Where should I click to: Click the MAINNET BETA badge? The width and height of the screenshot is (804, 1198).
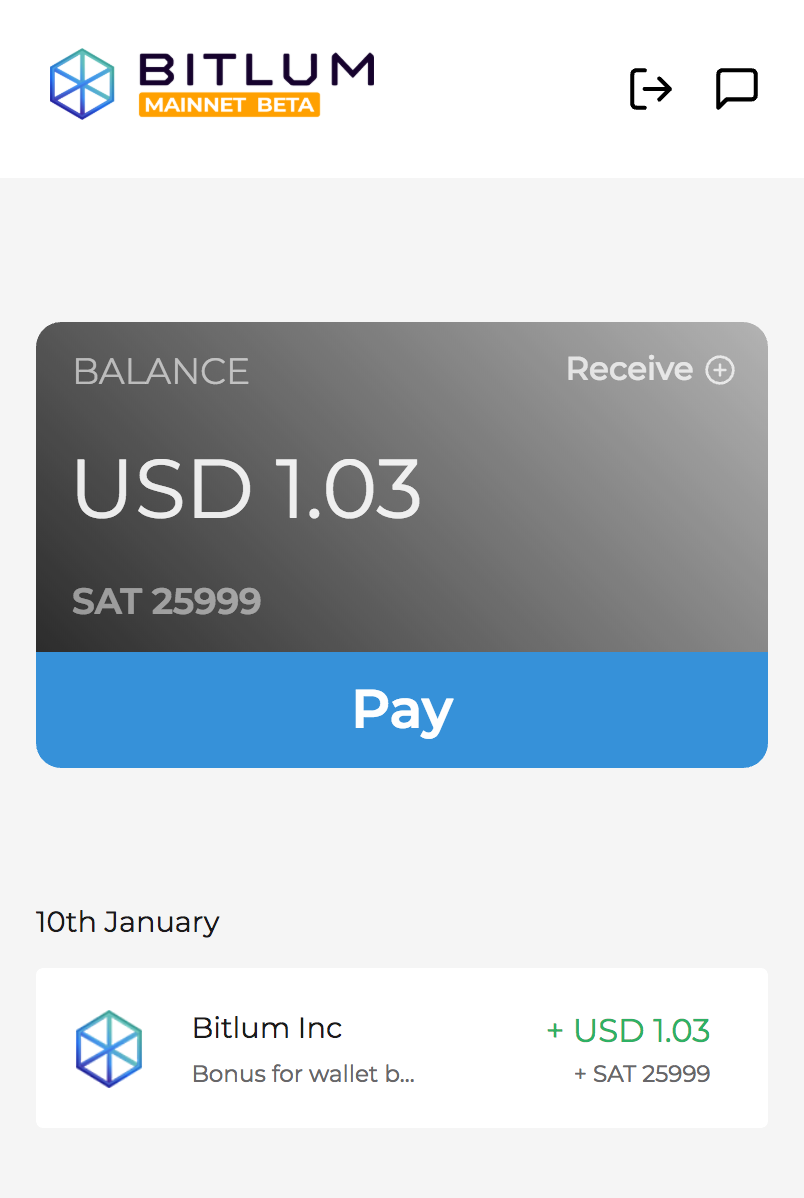[230, 104]
